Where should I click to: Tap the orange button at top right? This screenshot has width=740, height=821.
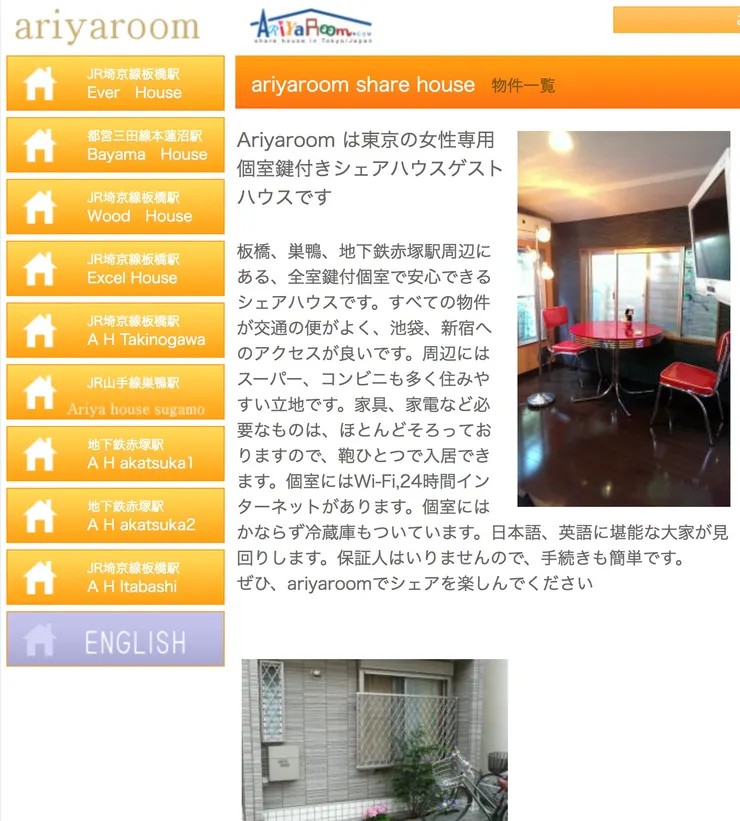point(676,20)
